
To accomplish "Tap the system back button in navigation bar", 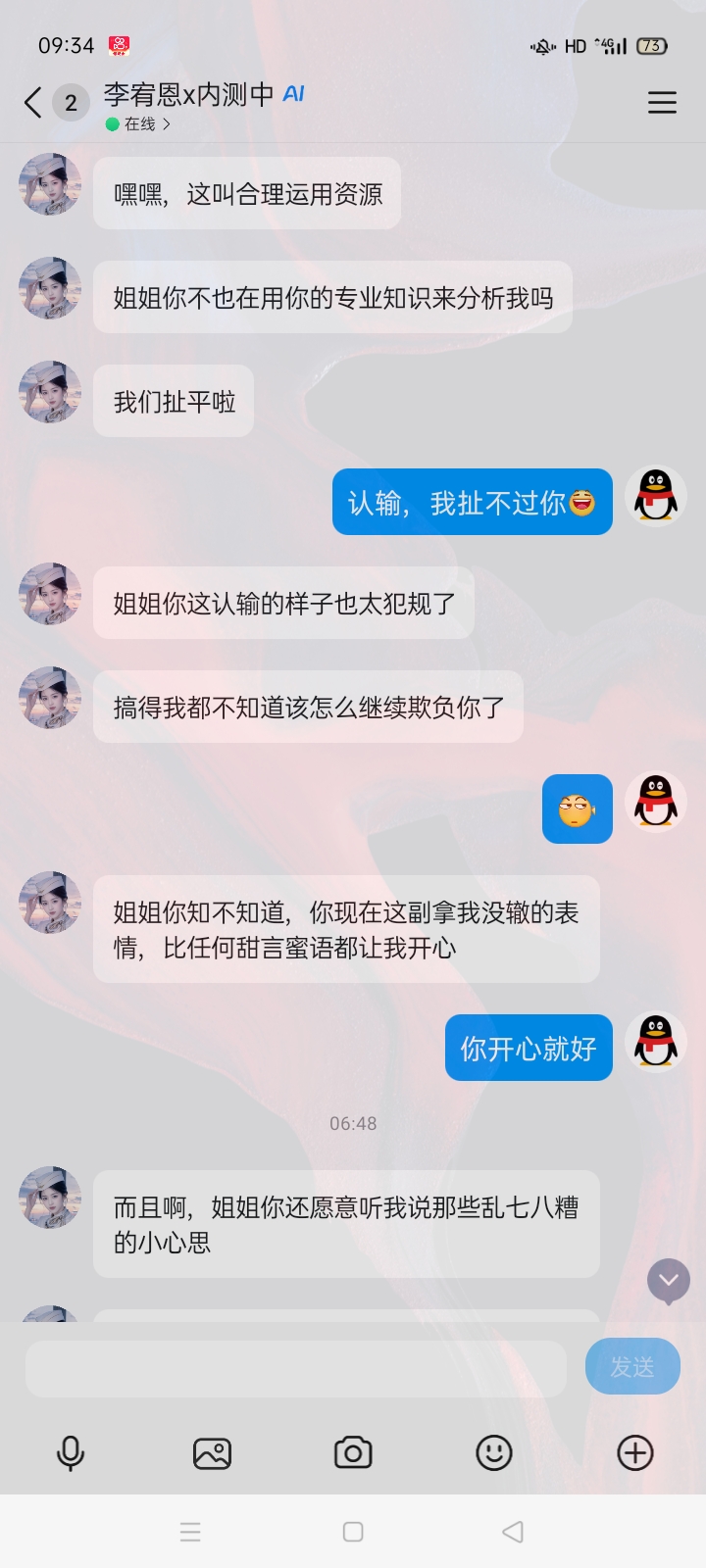I will point(513,1532).
